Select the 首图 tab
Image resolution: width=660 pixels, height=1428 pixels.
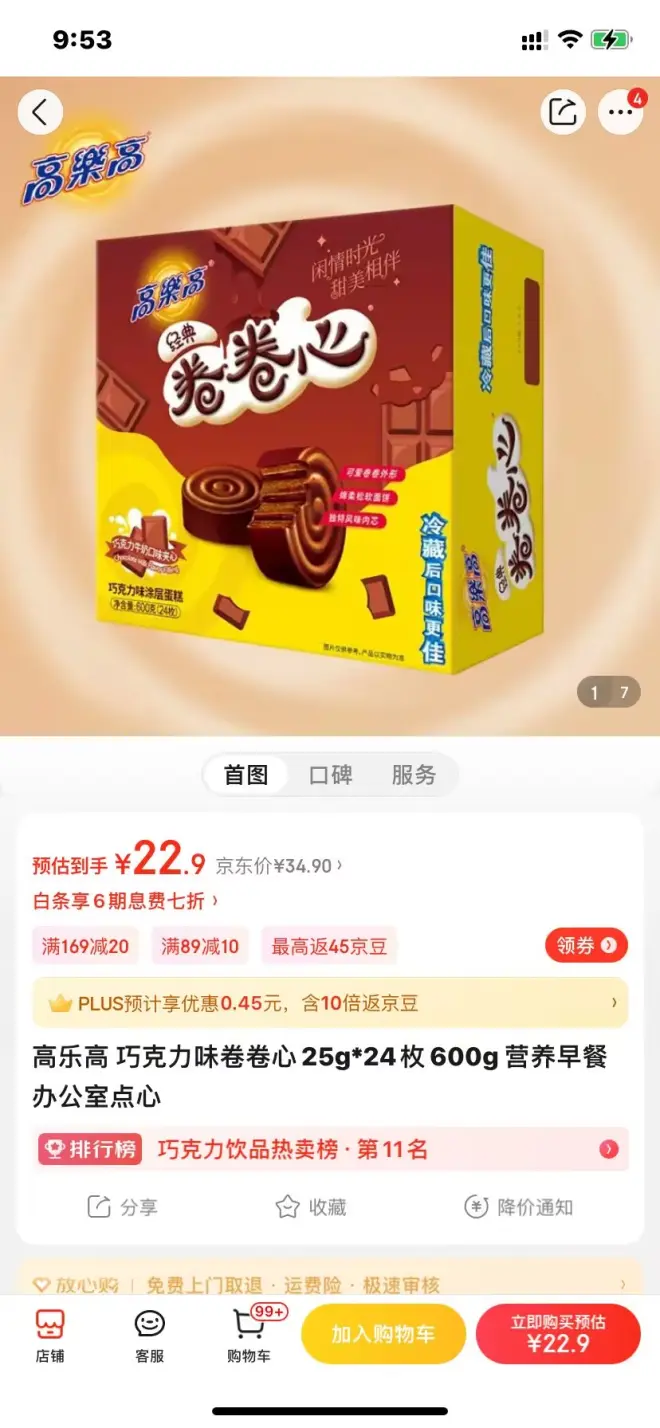point(246,775)
